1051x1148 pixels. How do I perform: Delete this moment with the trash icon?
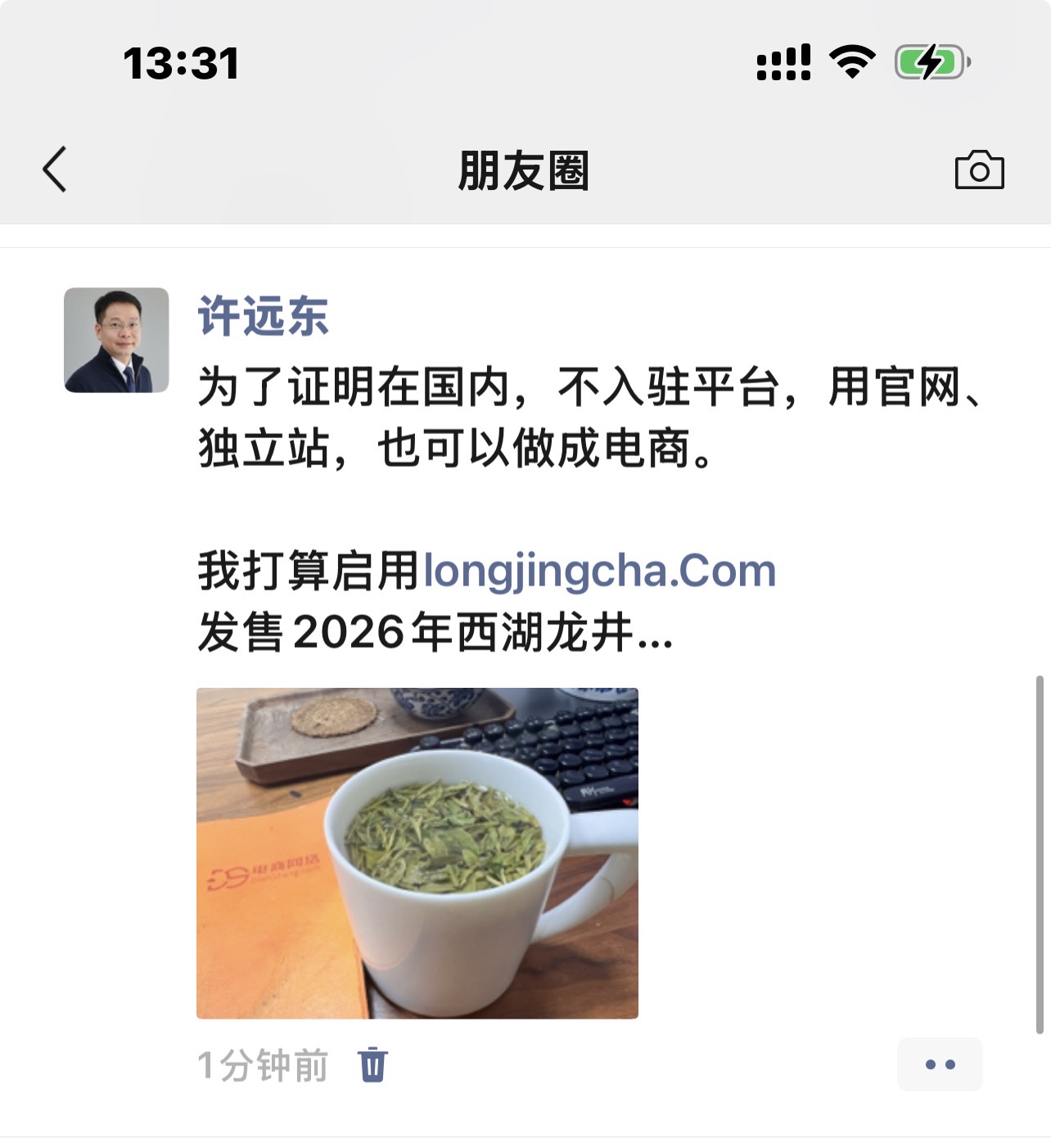[372, 1064]
